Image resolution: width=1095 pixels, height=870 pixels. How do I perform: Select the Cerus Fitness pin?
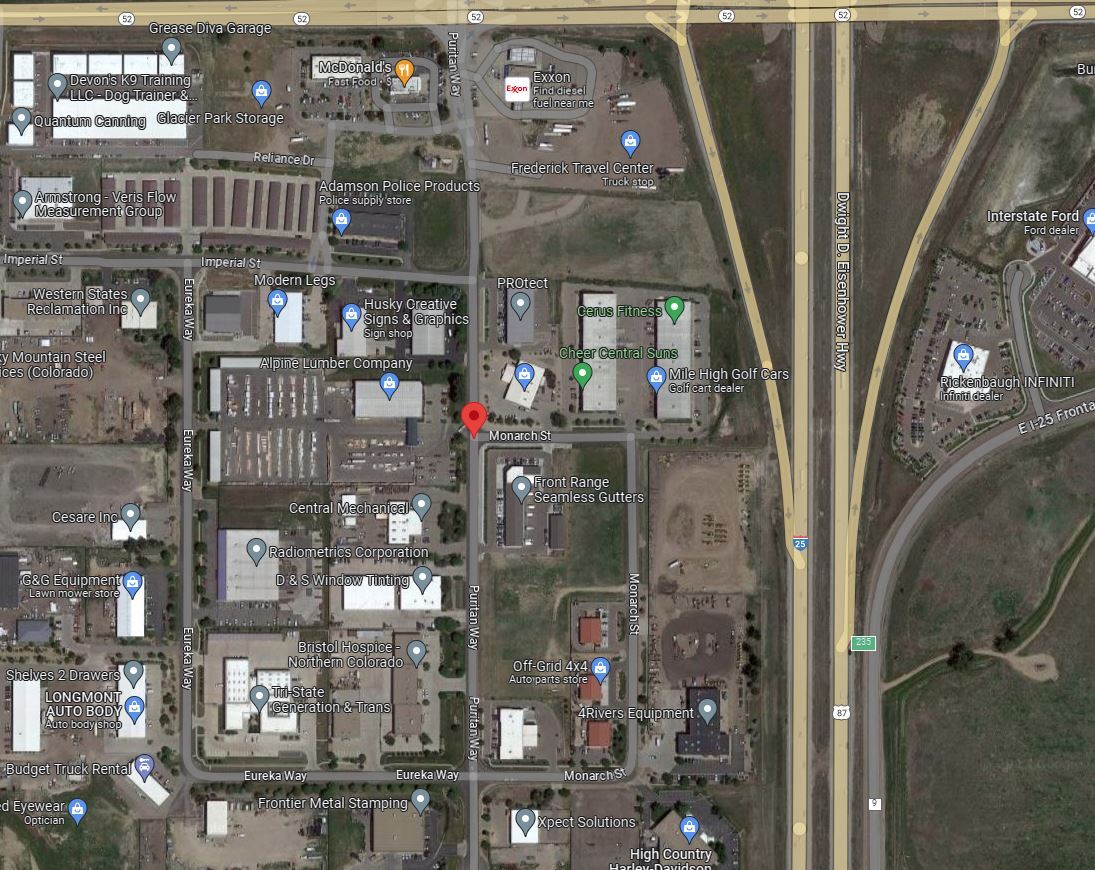[x=675, y=309]
